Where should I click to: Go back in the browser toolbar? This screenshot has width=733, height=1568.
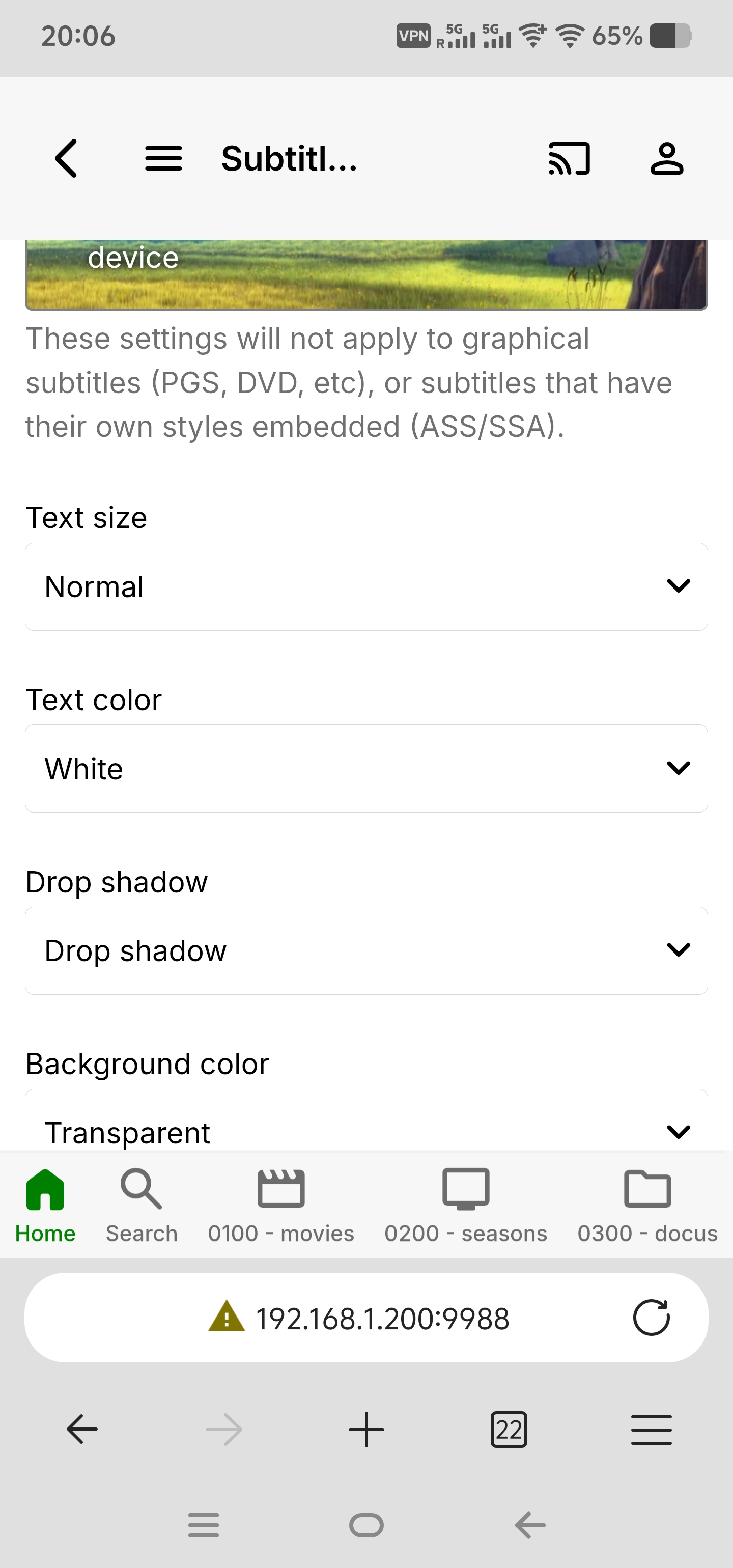(x=82, y=1429)
